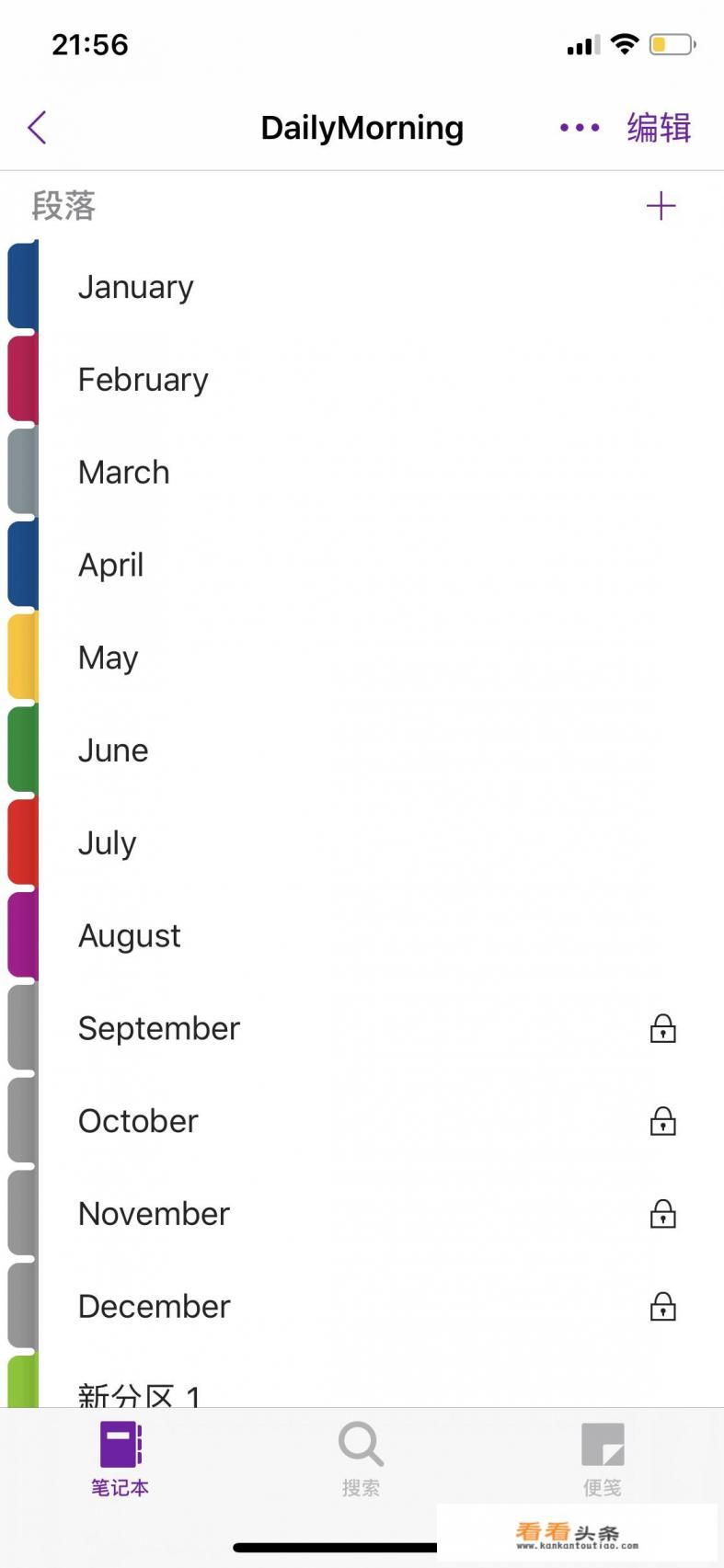Select the locked November section

point(154,1214)
